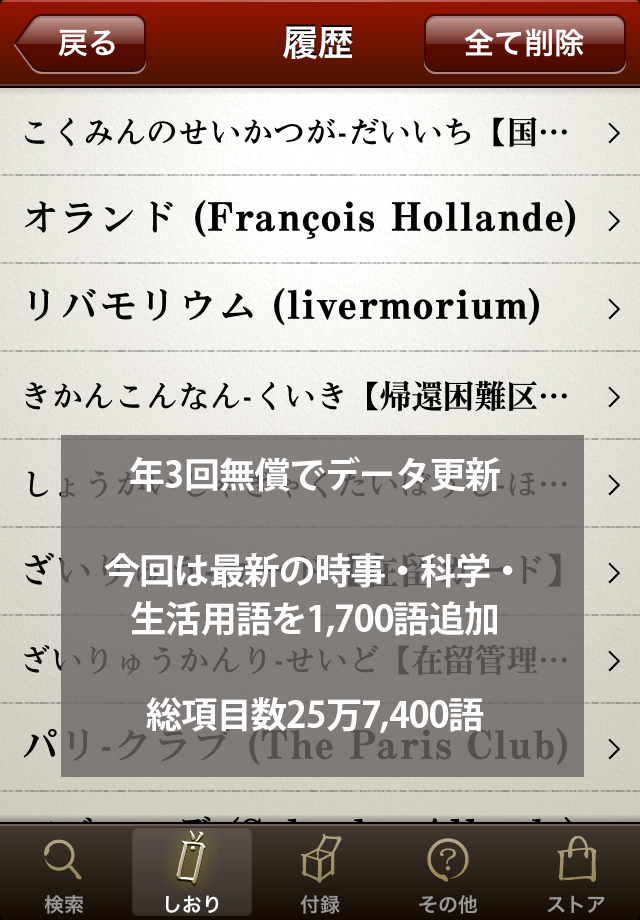
Task: Go to the ストア tab
Action: point(575,875)
